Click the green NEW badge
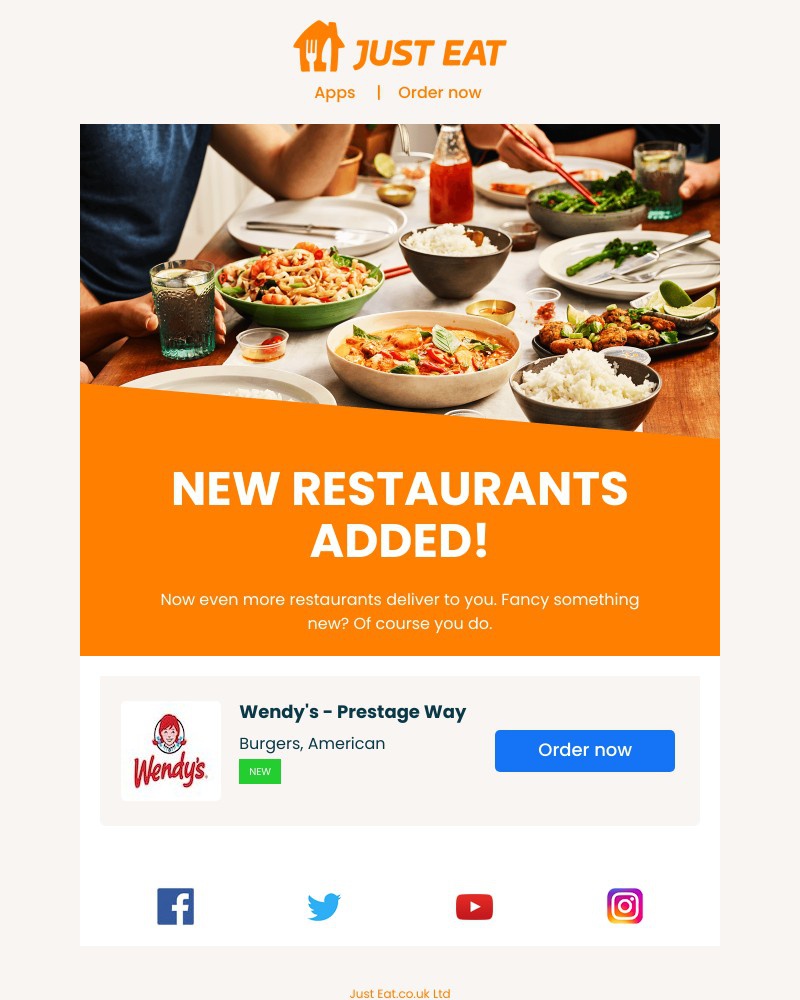 tap(260, 771)
